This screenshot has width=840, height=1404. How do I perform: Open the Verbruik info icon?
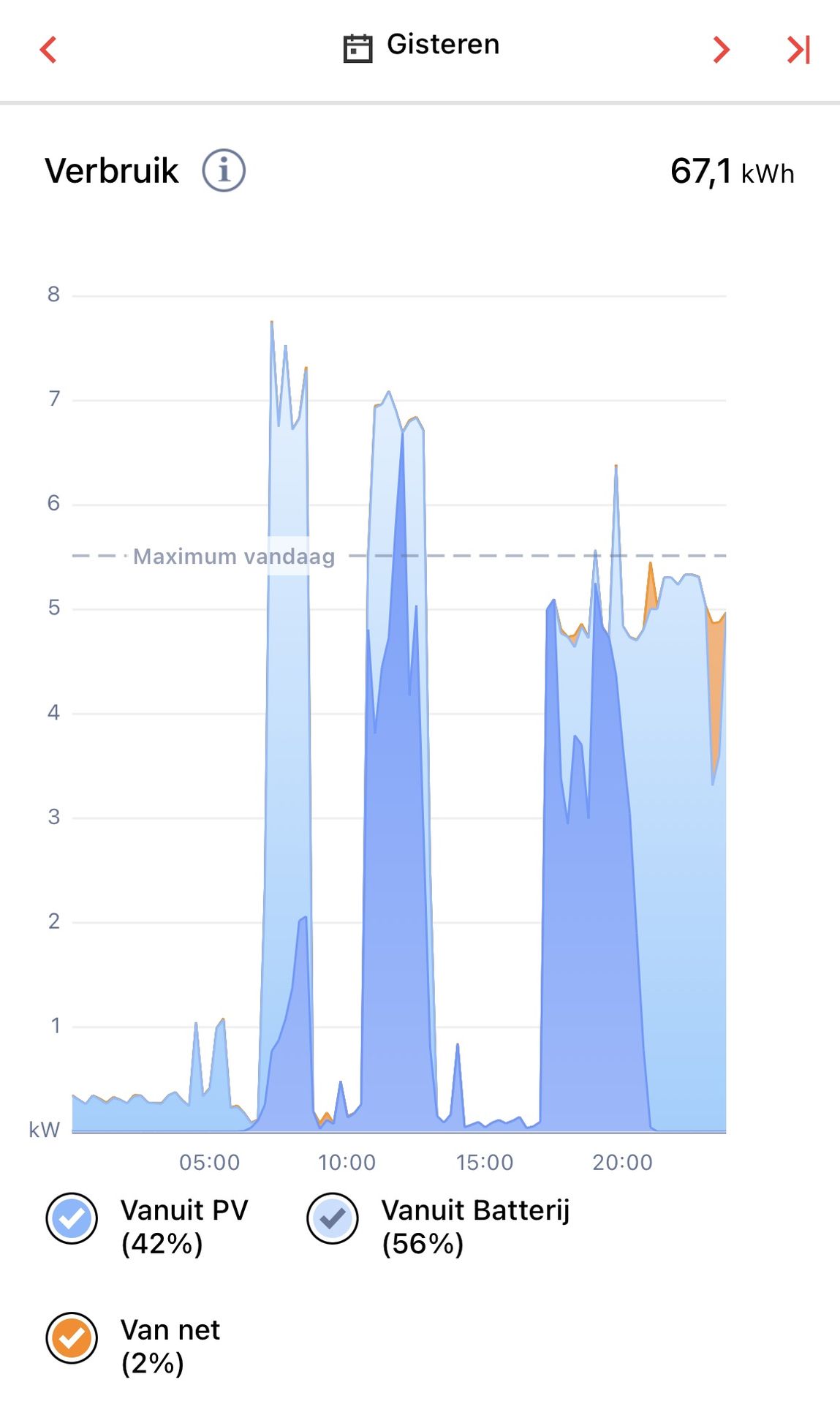pyautogui.click(x=224, y=170)
